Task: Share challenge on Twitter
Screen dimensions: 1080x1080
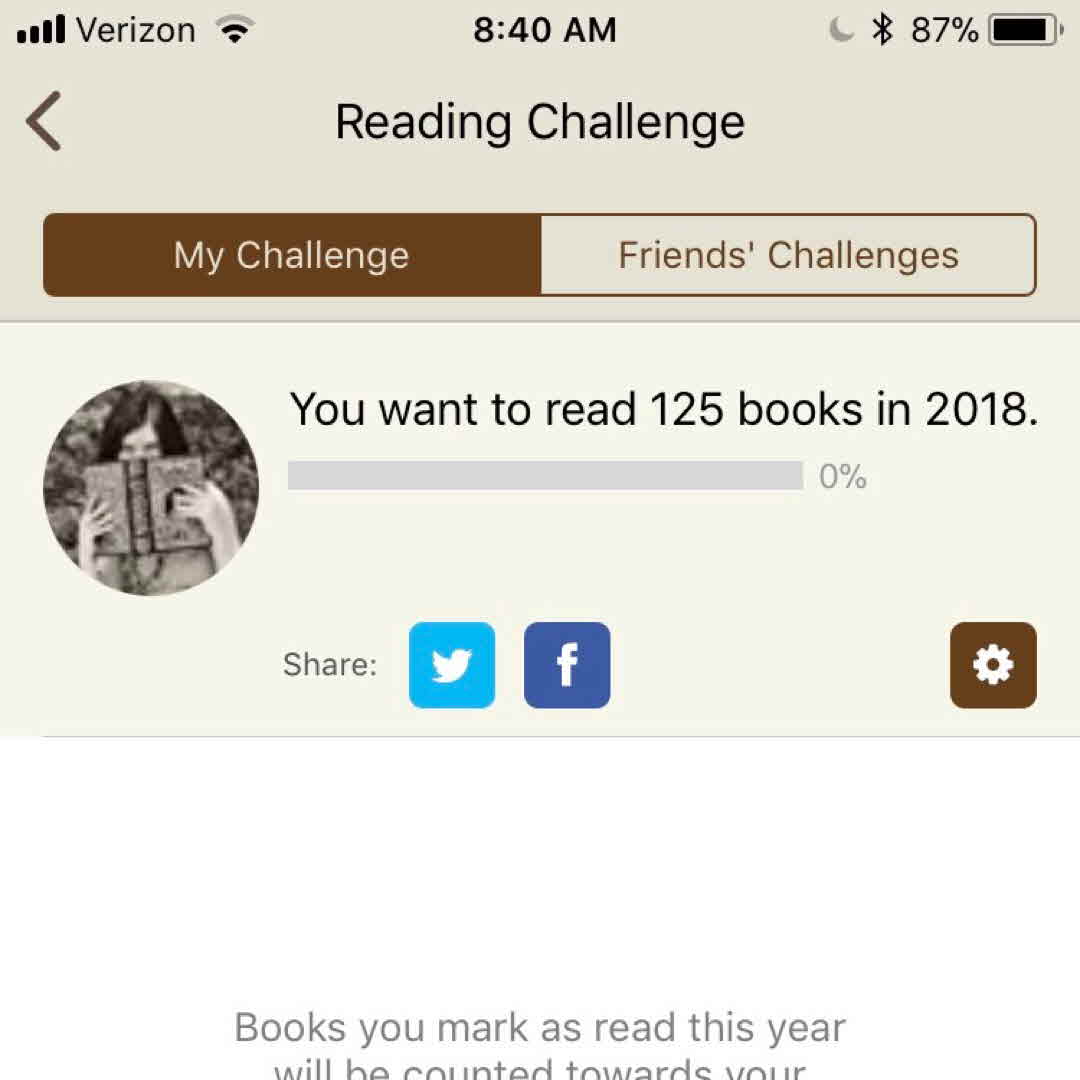Action: [x=452, y=665]
